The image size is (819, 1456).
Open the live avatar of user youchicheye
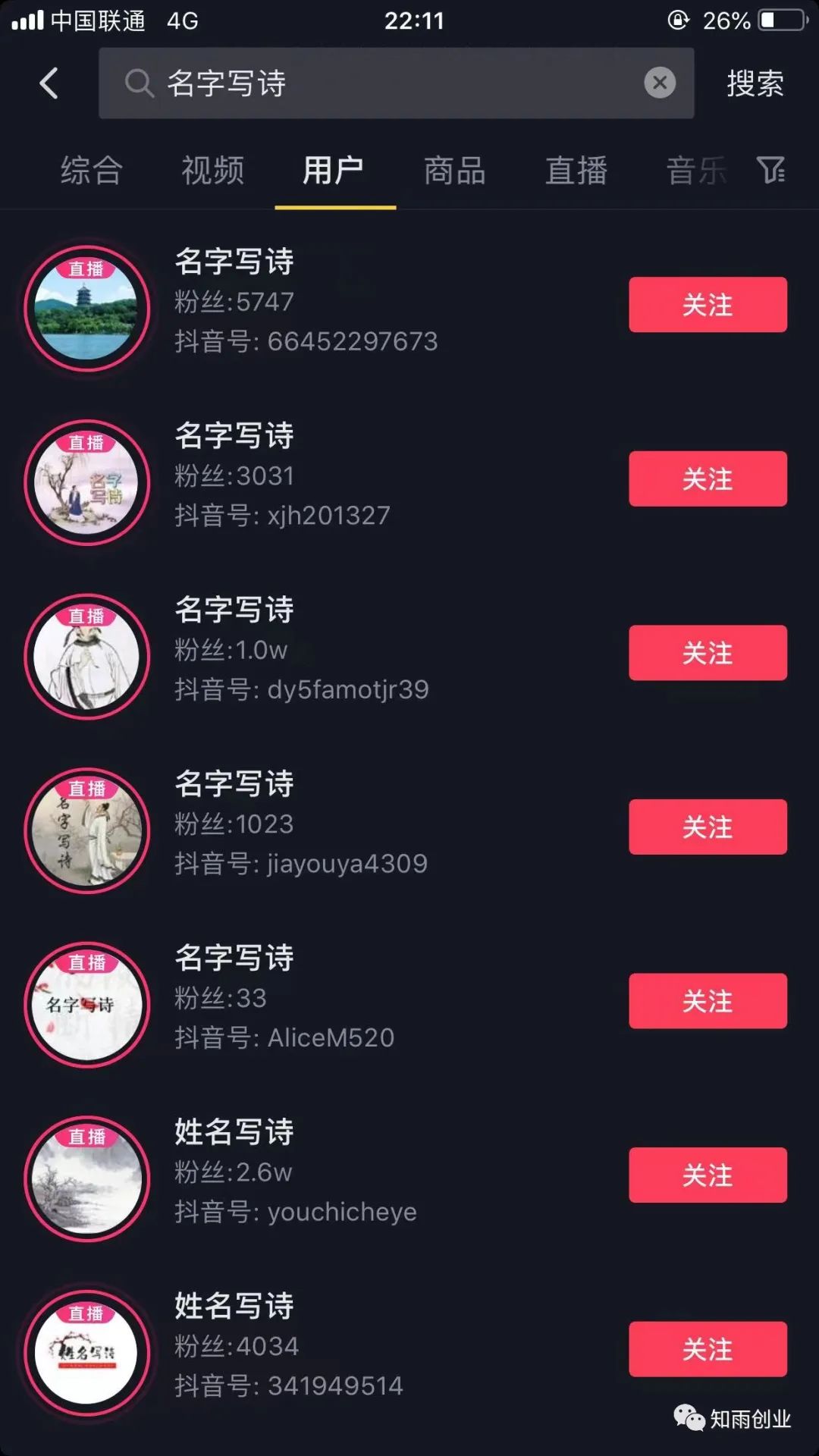(87, 1178)
